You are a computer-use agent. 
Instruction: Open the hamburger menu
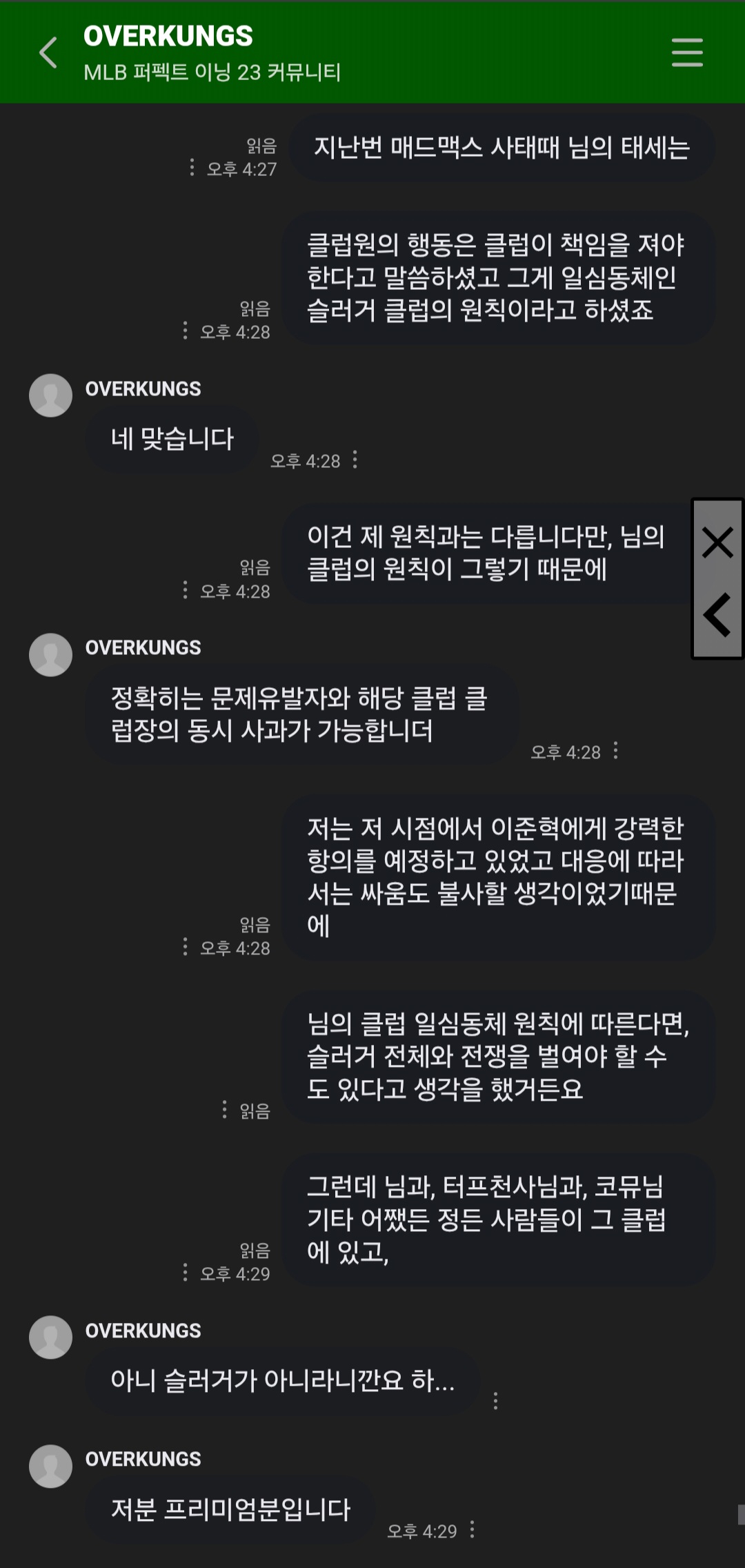687,53
